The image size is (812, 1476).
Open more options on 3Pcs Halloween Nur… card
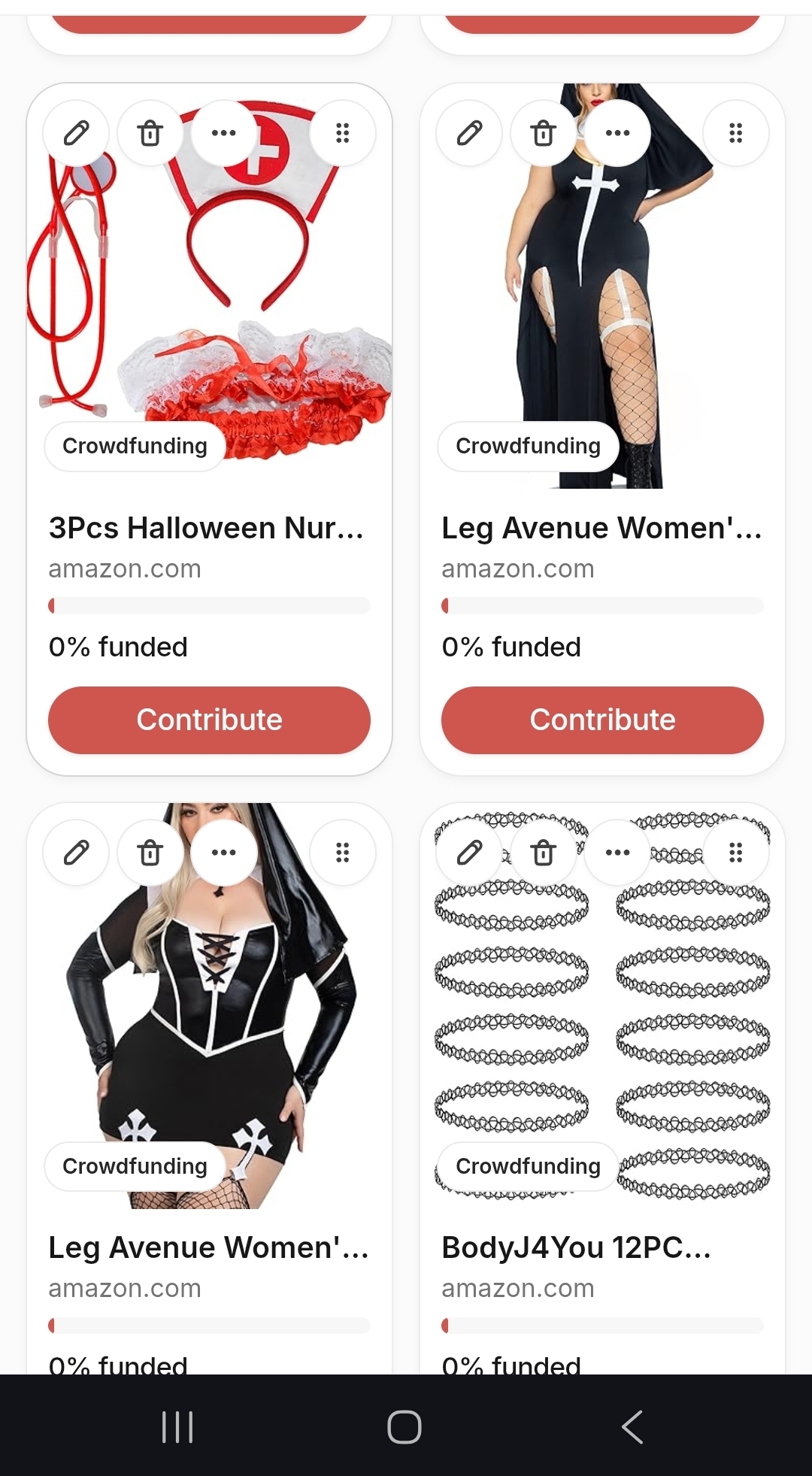pyautogui.click(x=224, y=134)
